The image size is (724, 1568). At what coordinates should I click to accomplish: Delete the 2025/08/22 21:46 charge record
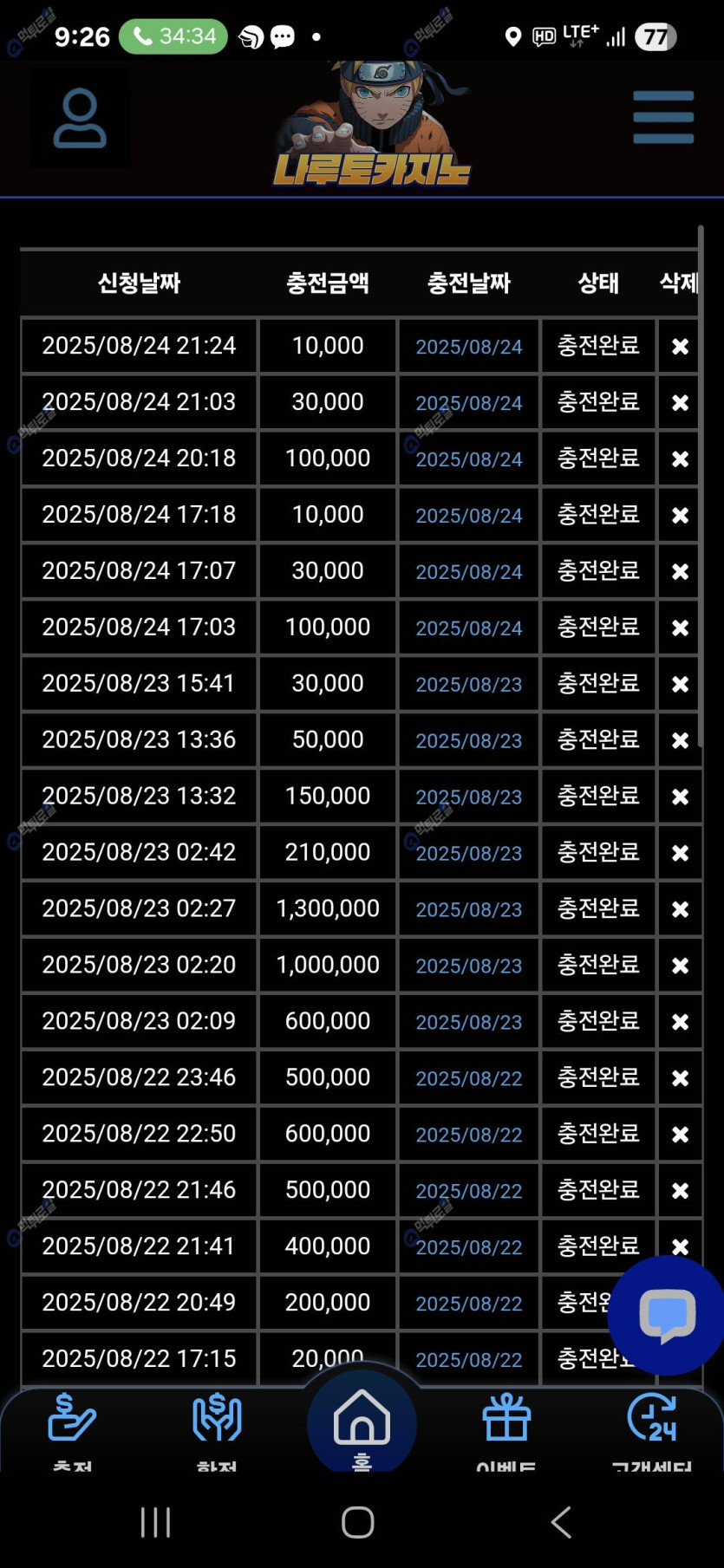point(680,1190)
